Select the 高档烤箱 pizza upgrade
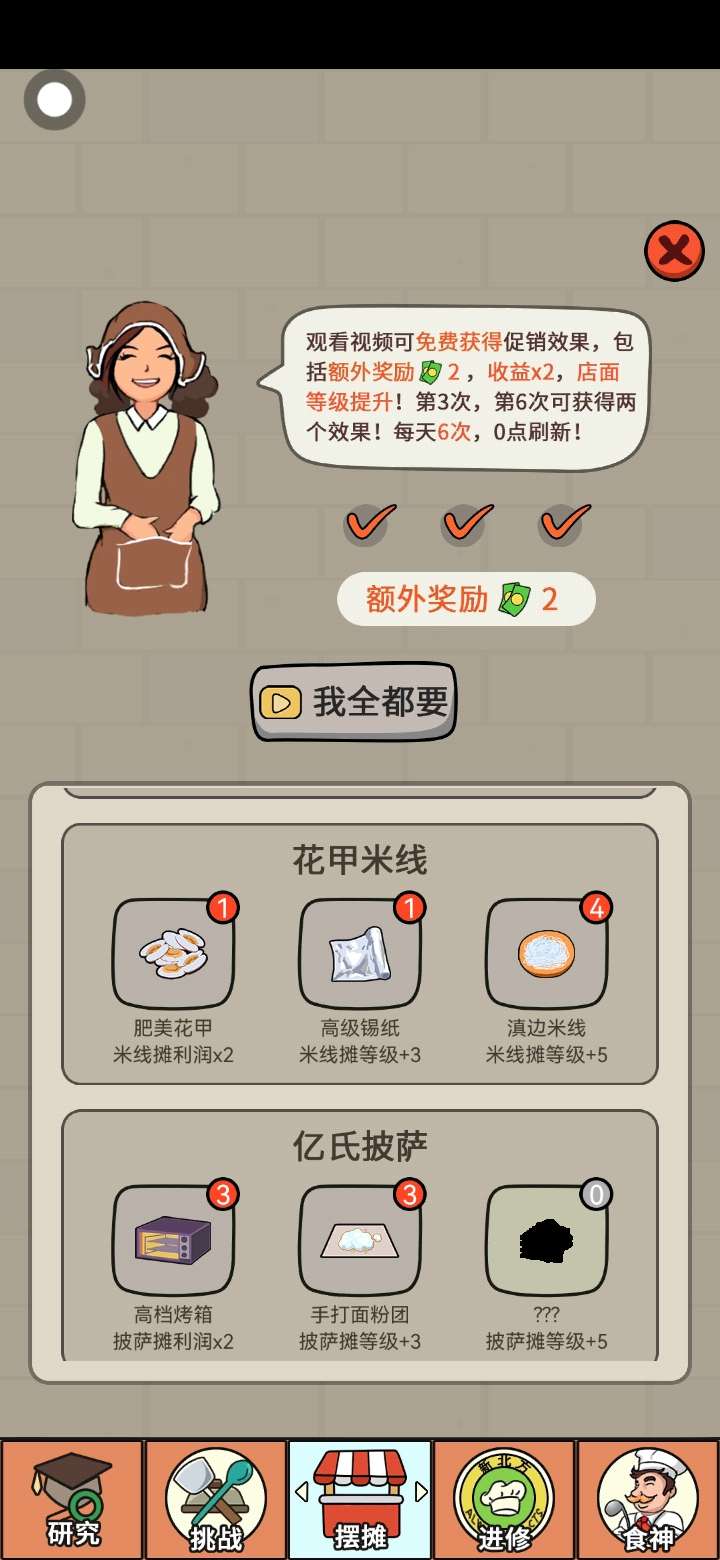 [173, 1240]
